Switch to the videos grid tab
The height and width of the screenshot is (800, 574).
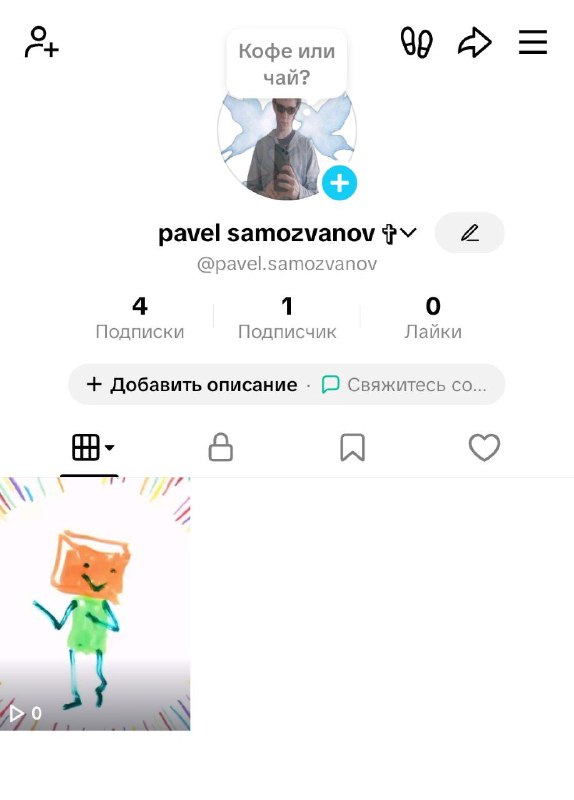(x=92, y=448)
